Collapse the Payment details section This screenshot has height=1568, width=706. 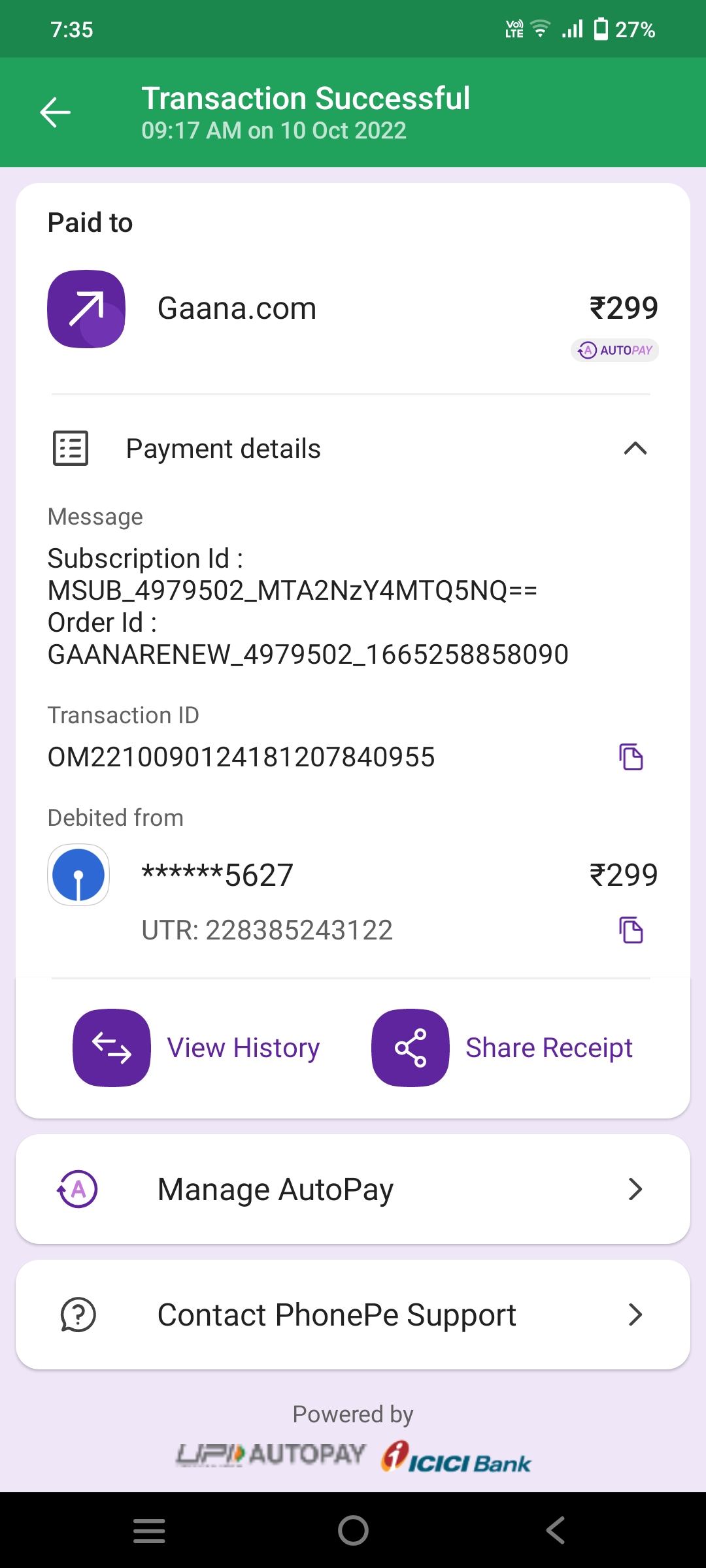click(635, 448)
